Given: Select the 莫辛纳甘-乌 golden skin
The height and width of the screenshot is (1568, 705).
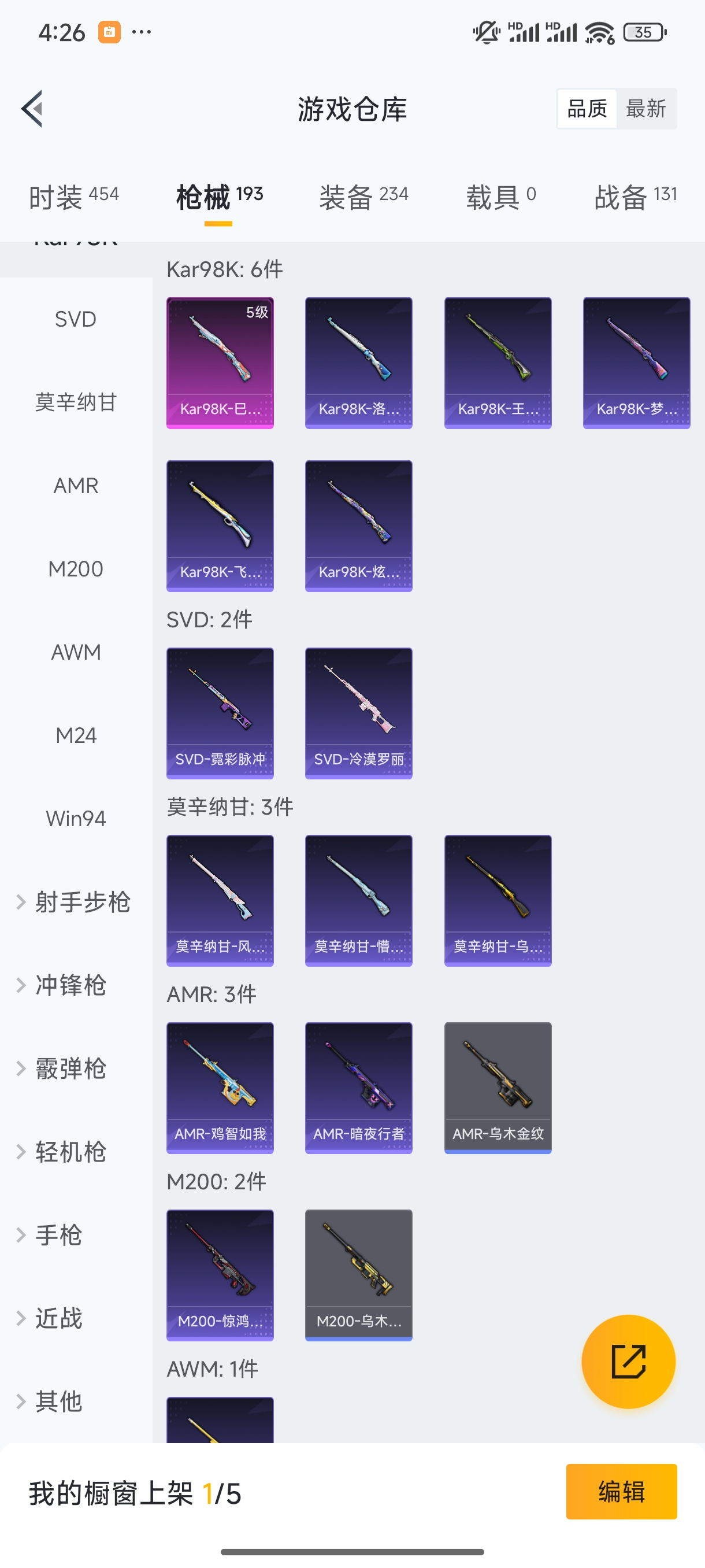Looking at the screenshot, I should [x=498, y=901].
